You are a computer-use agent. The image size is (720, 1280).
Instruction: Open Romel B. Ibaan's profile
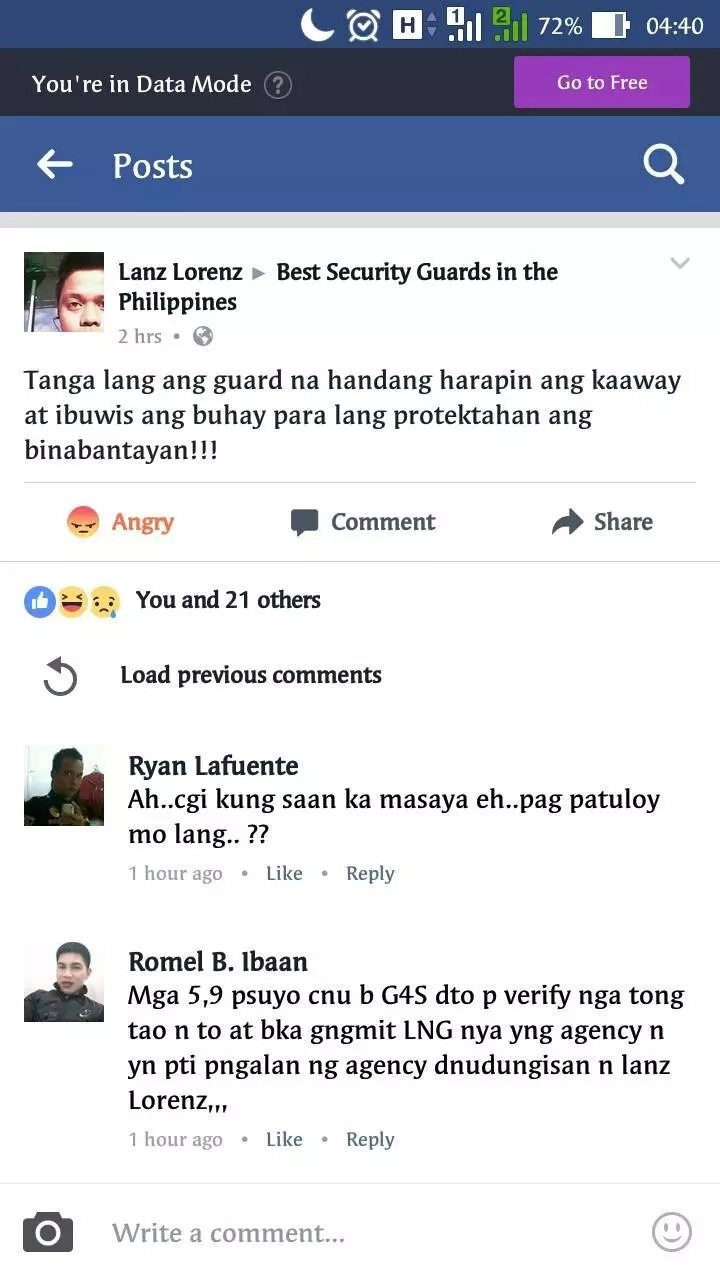(x=217, y=962)
